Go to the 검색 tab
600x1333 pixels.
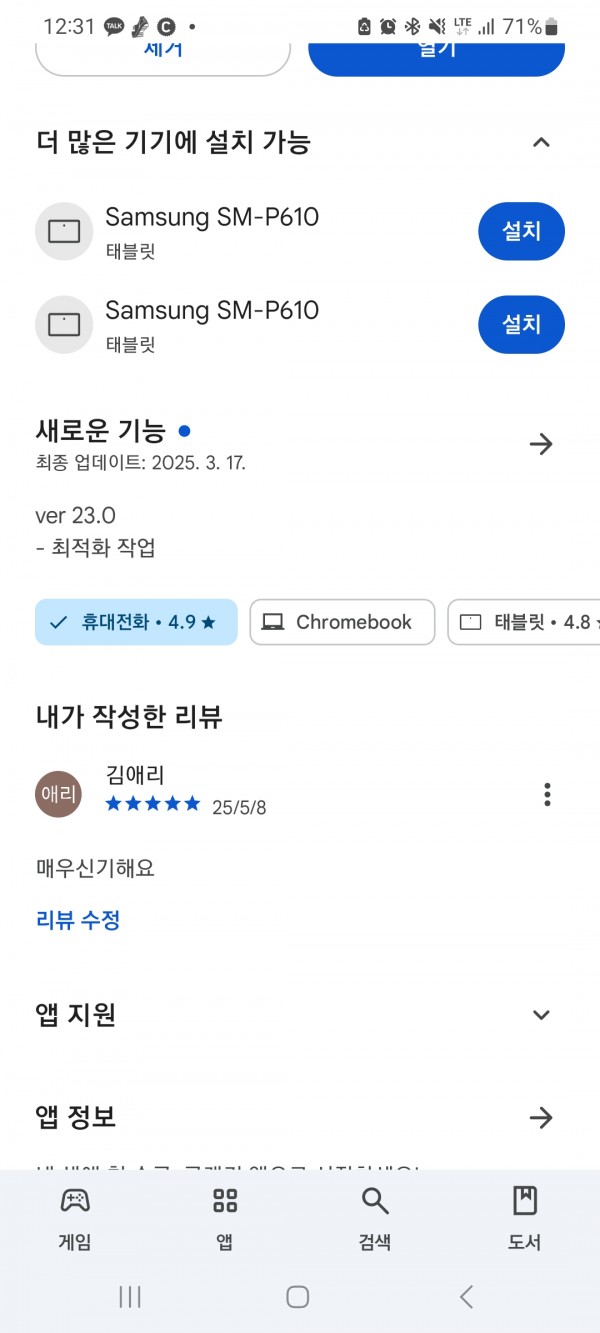(375, 1218)
